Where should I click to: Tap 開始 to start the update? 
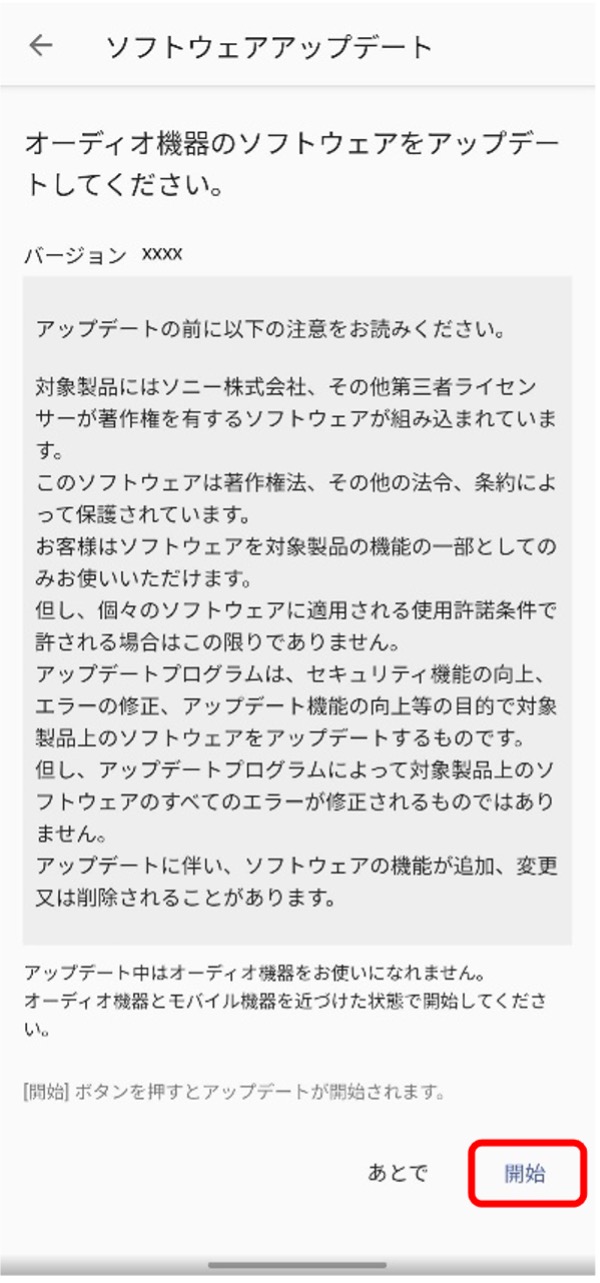tap(525, 1173)
